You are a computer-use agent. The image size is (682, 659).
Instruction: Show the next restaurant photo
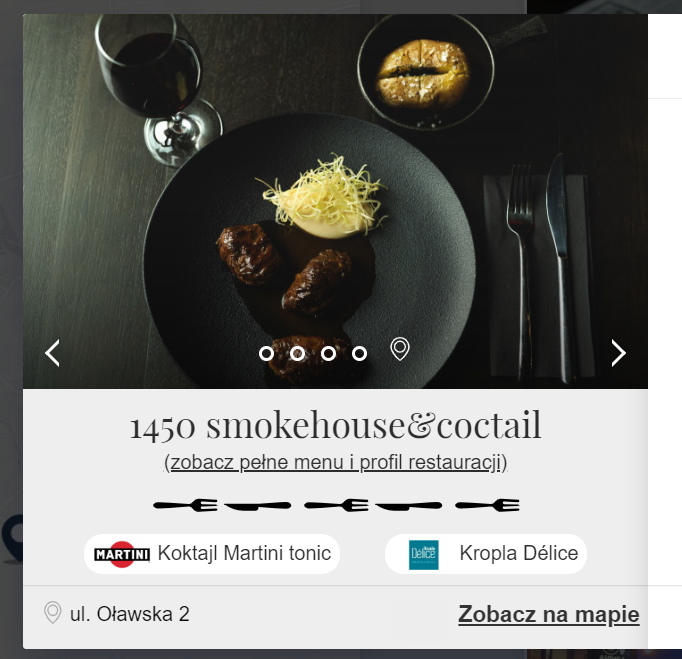coord(618,352)
